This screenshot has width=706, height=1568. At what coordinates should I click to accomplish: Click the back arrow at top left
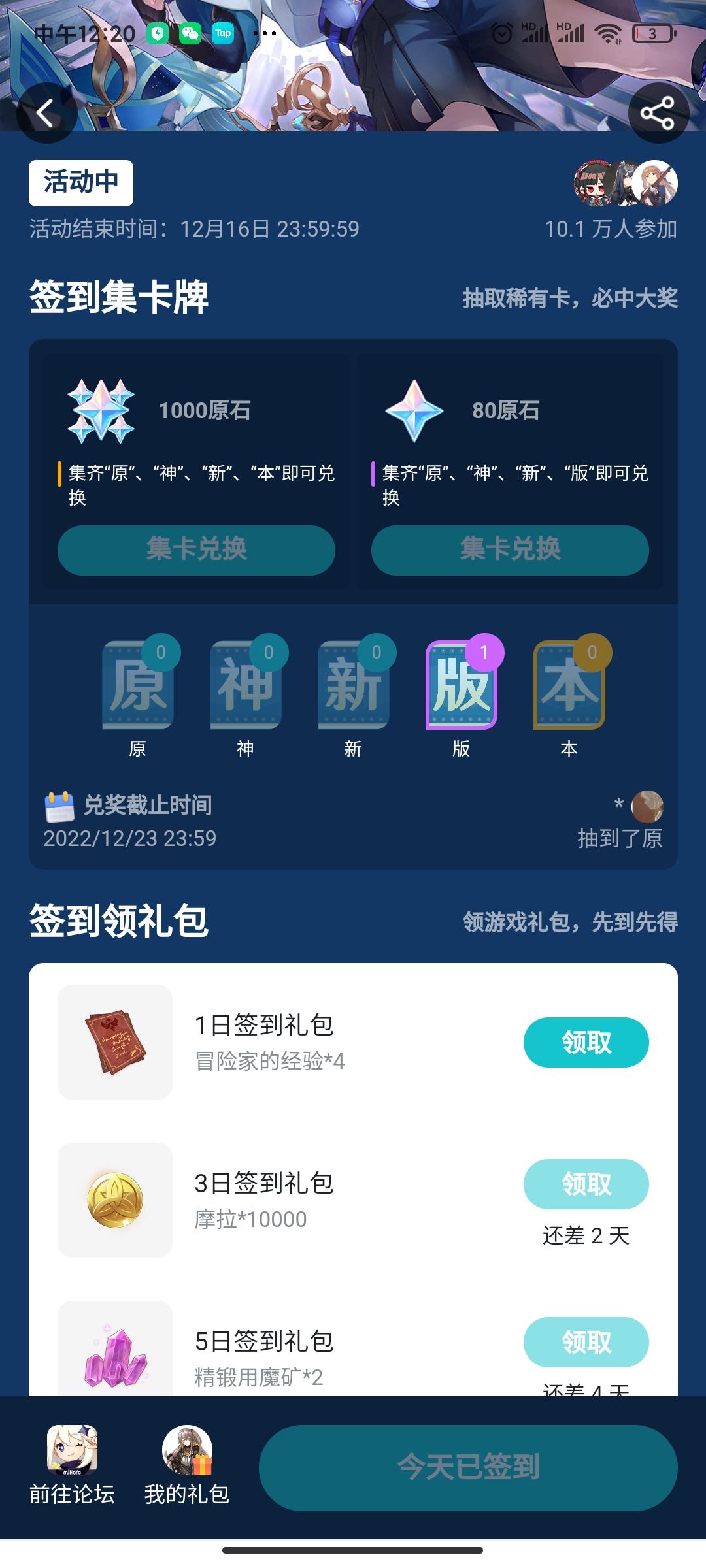[44, 112]
